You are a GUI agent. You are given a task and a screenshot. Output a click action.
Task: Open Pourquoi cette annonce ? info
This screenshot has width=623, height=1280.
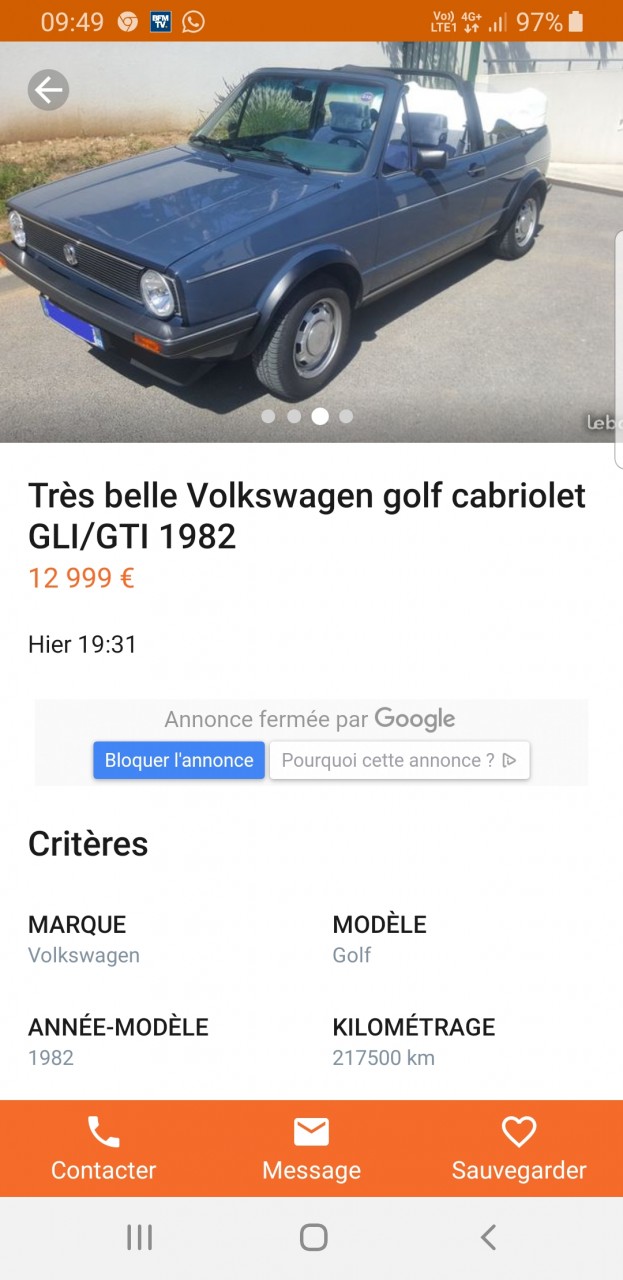pyautogui.click(x=399, y=760)
